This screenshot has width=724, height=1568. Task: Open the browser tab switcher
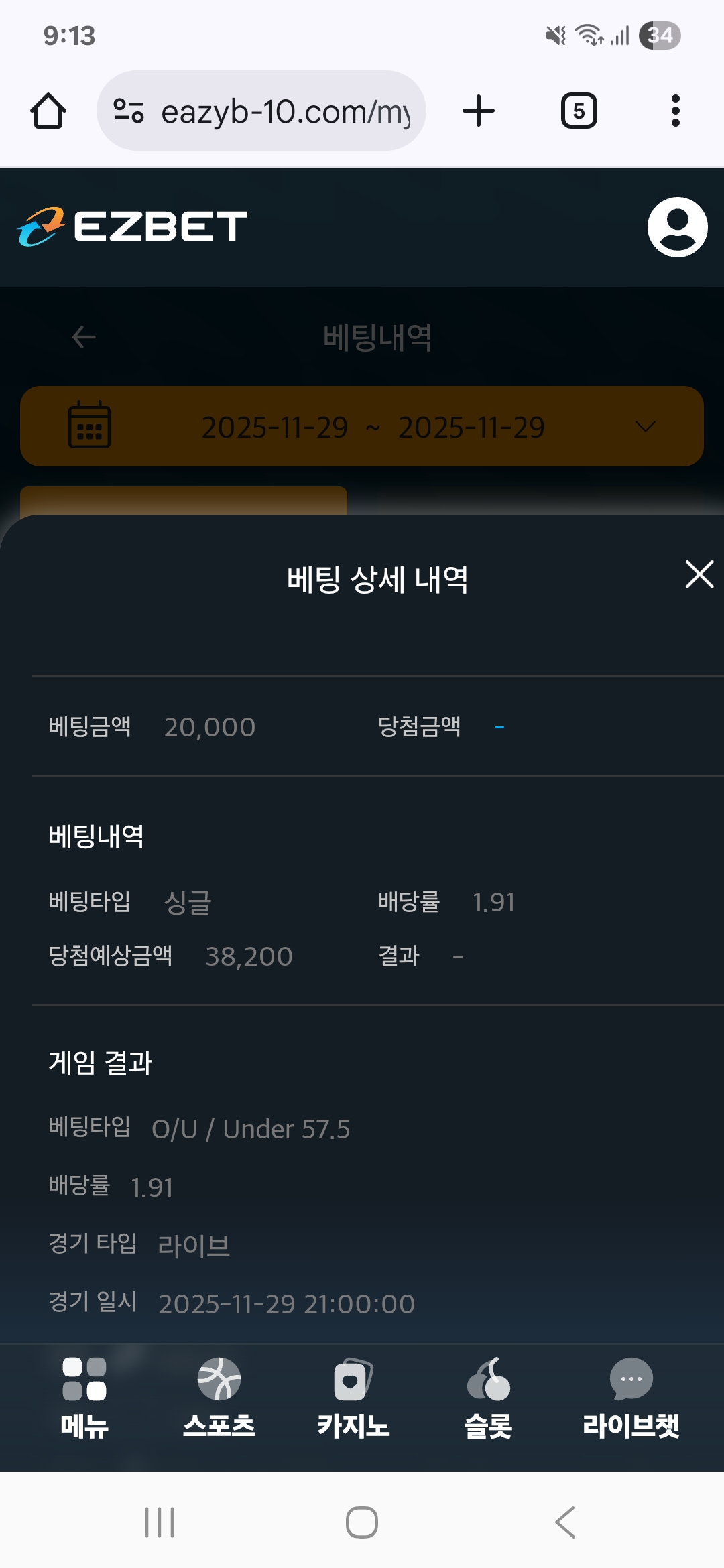(x=579, y=111)
